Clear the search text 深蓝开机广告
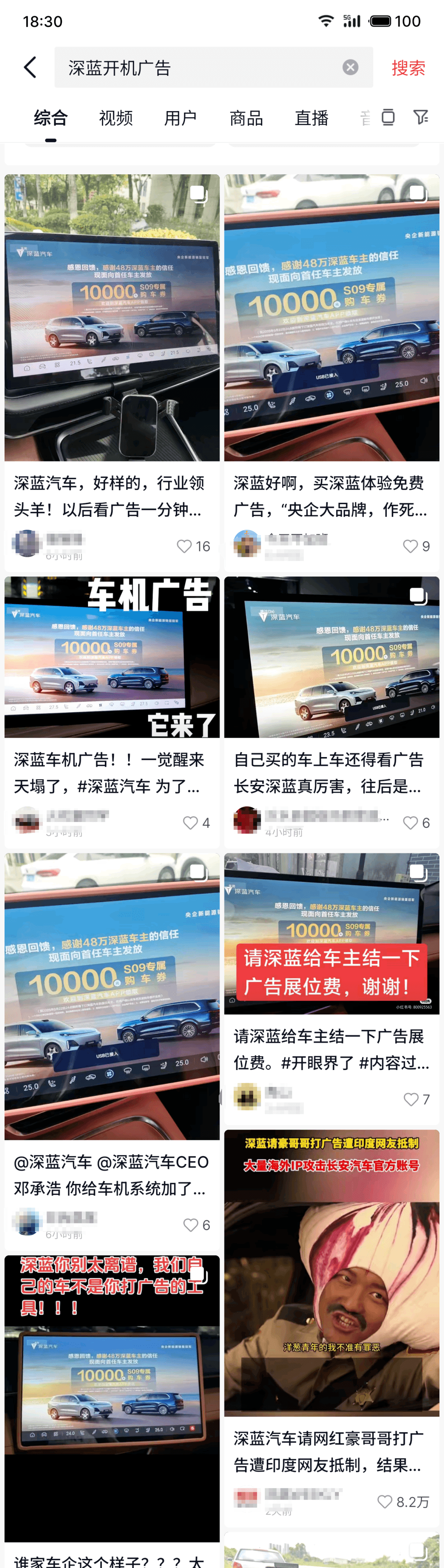Image resolution: width=444 pixels, height=1568 pixels. [350, 67]
